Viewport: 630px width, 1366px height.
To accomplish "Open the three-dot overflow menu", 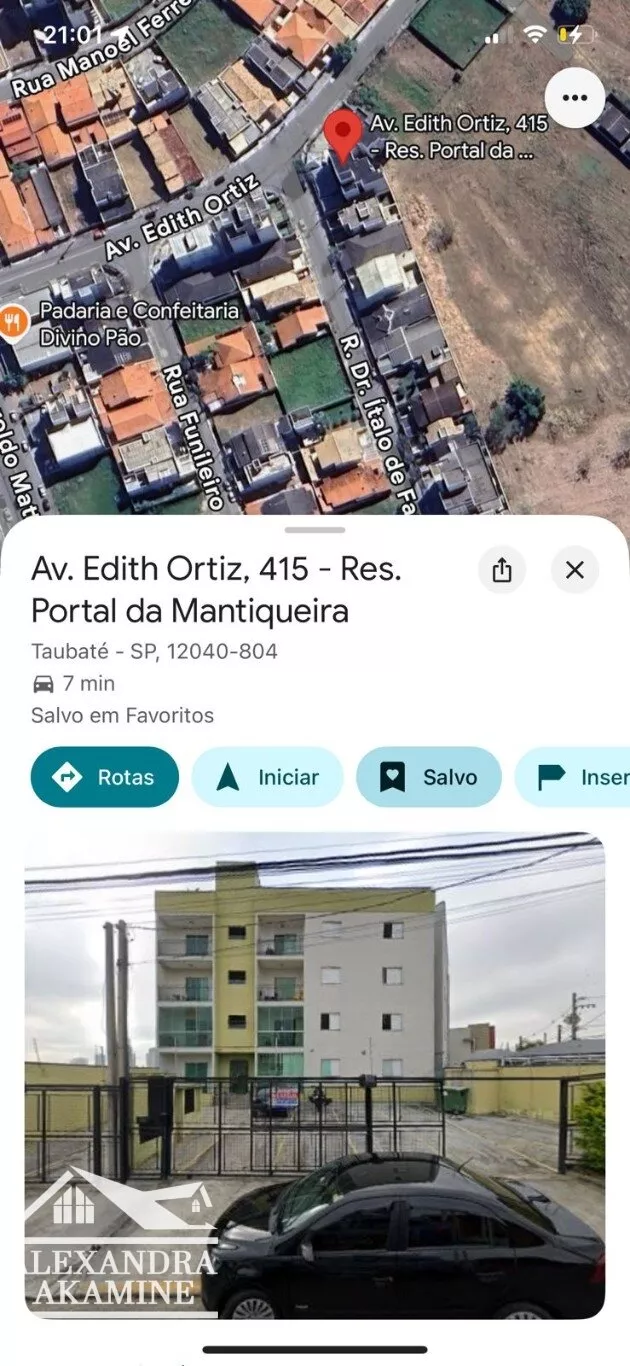I will click(575, 98).
